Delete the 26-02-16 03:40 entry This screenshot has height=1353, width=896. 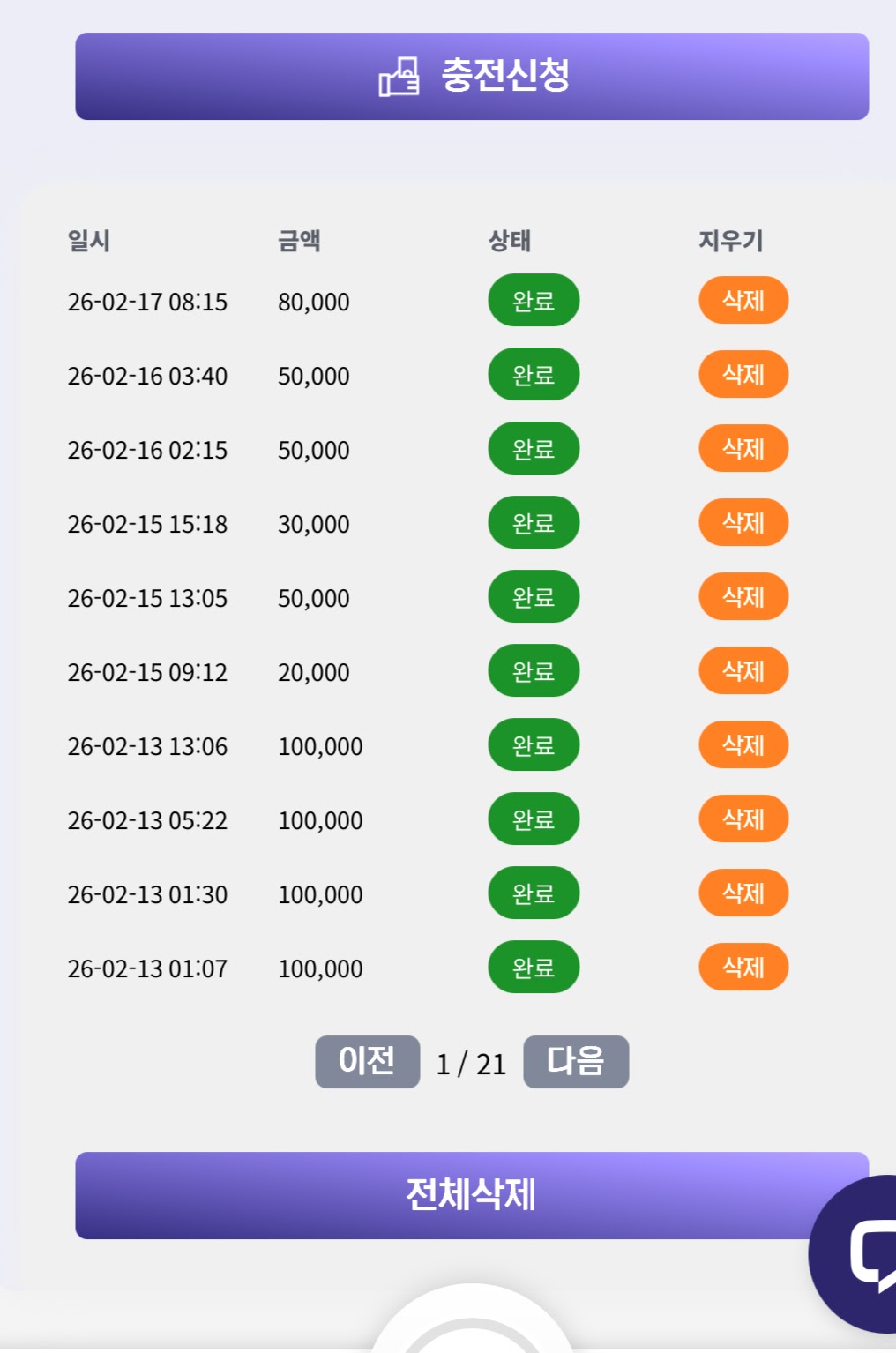coord(743,375)
